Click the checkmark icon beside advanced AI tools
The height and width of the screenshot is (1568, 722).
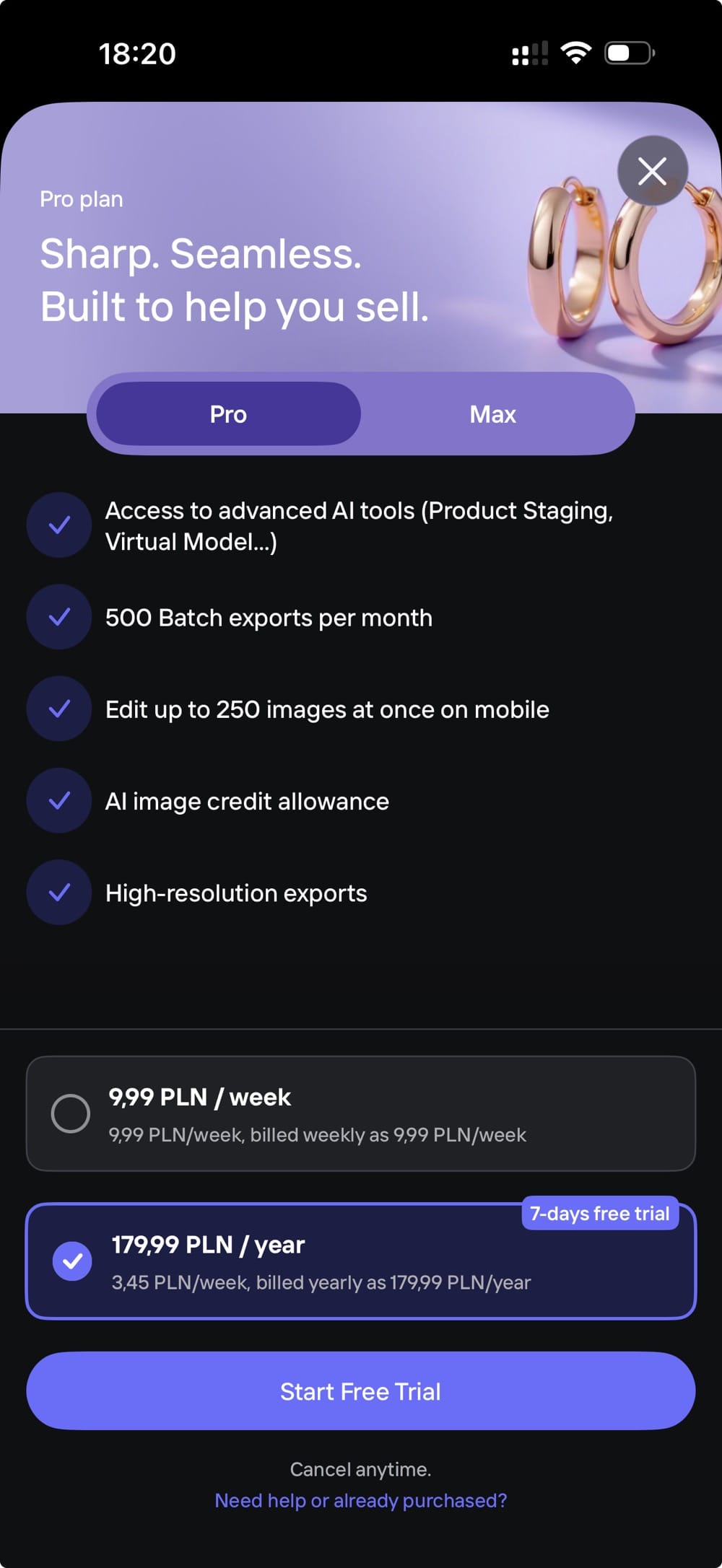coord(58,525)
